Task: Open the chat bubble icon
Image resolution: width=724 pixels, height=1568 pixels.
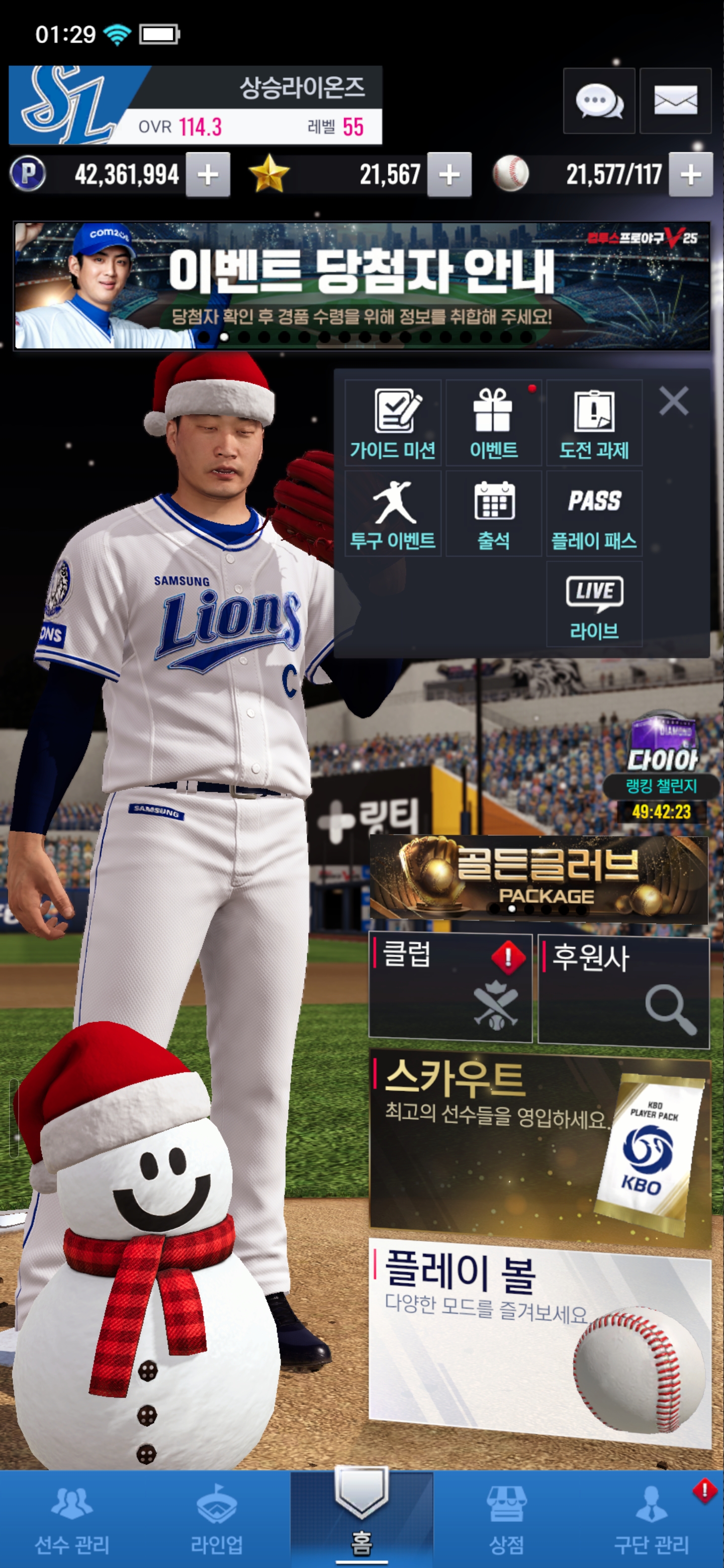Action: click(599, 101)
